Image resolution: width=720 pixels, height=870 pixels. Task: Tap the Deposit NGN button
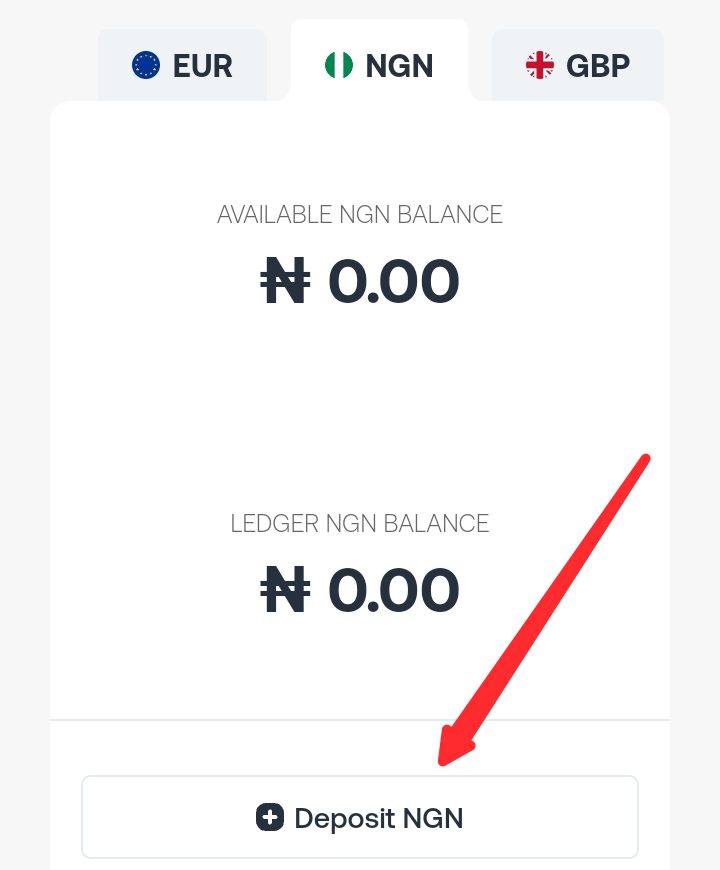click(360, 818)
